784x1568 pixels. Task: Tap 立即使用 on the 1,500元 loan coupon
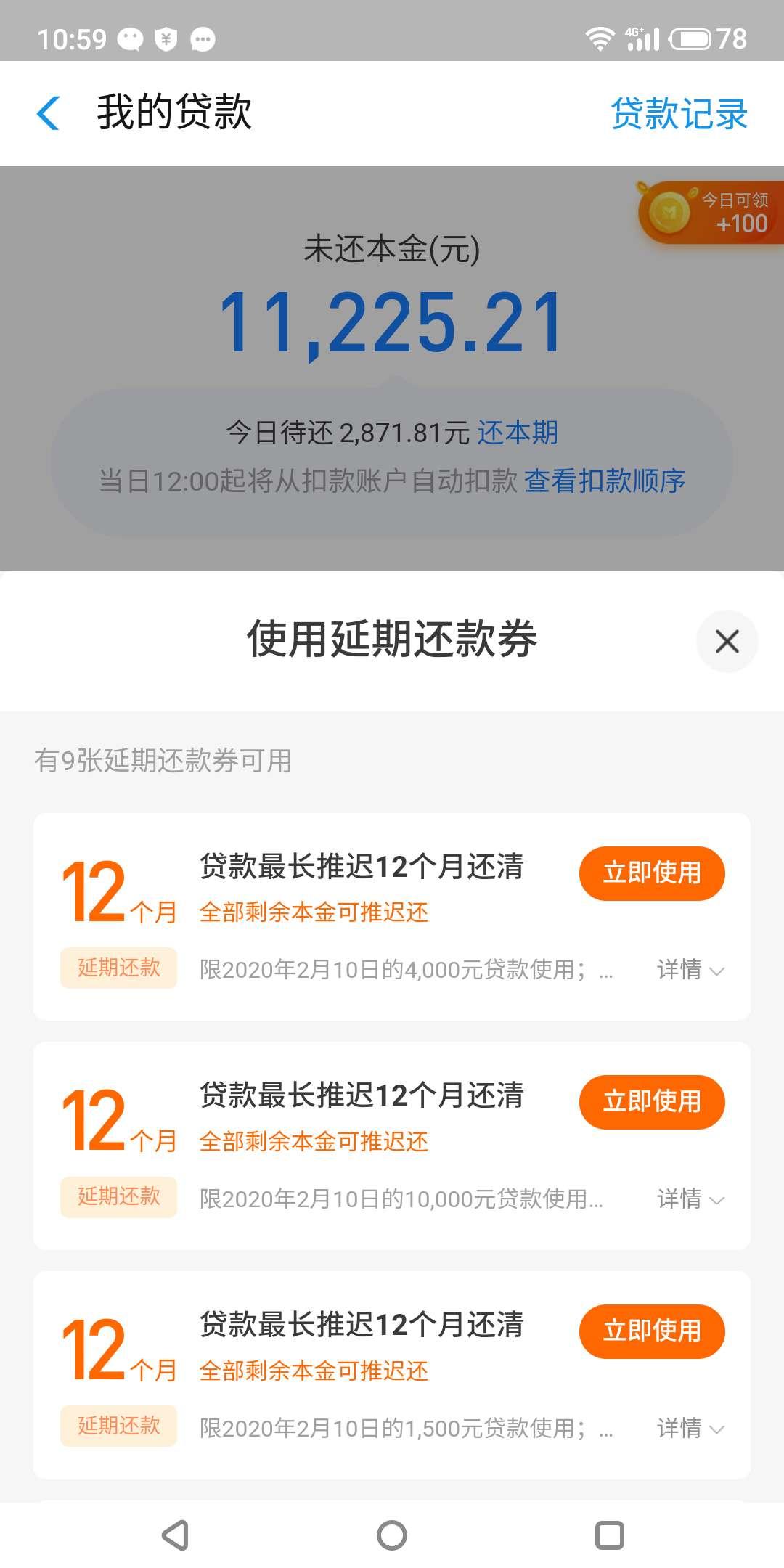tap(652, 1331)
